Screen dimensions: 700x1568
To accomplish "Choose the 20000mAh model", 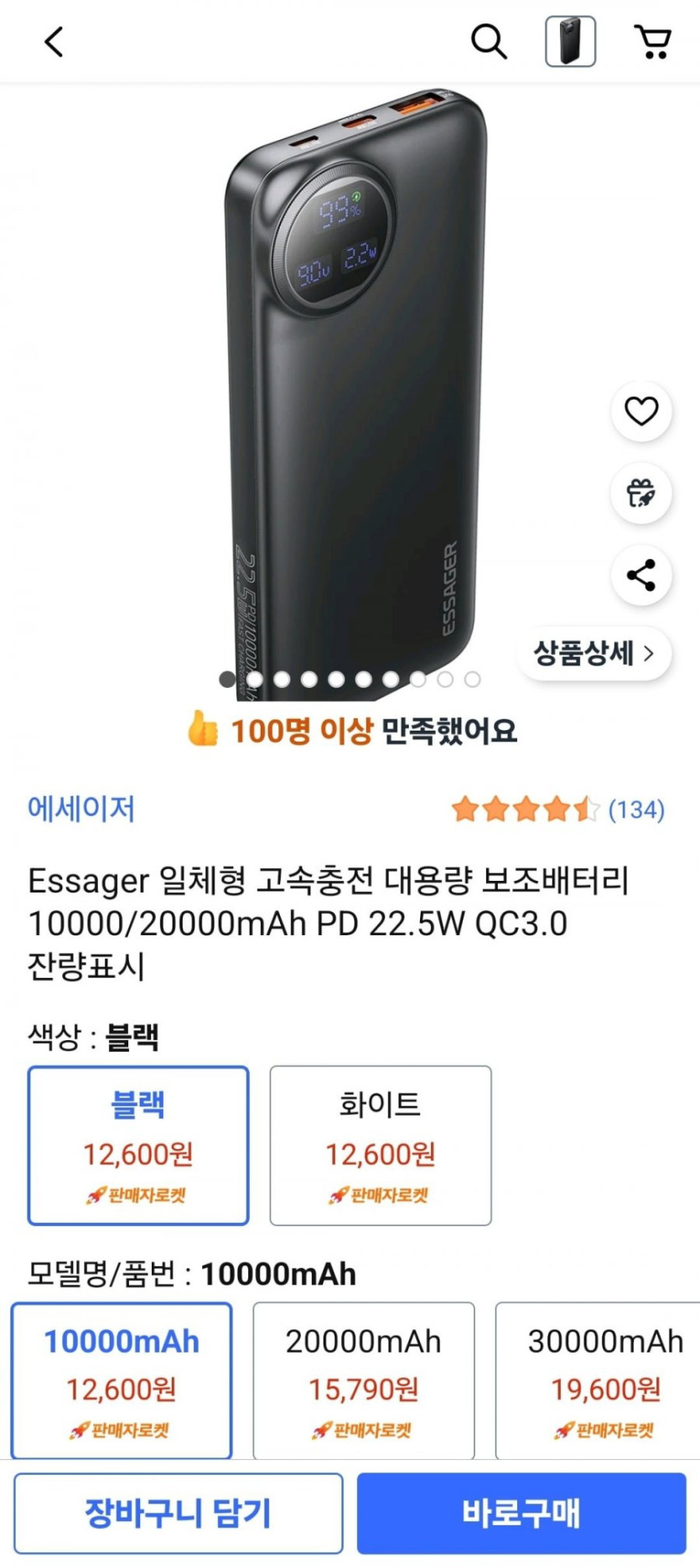I will pos(363,1379).
